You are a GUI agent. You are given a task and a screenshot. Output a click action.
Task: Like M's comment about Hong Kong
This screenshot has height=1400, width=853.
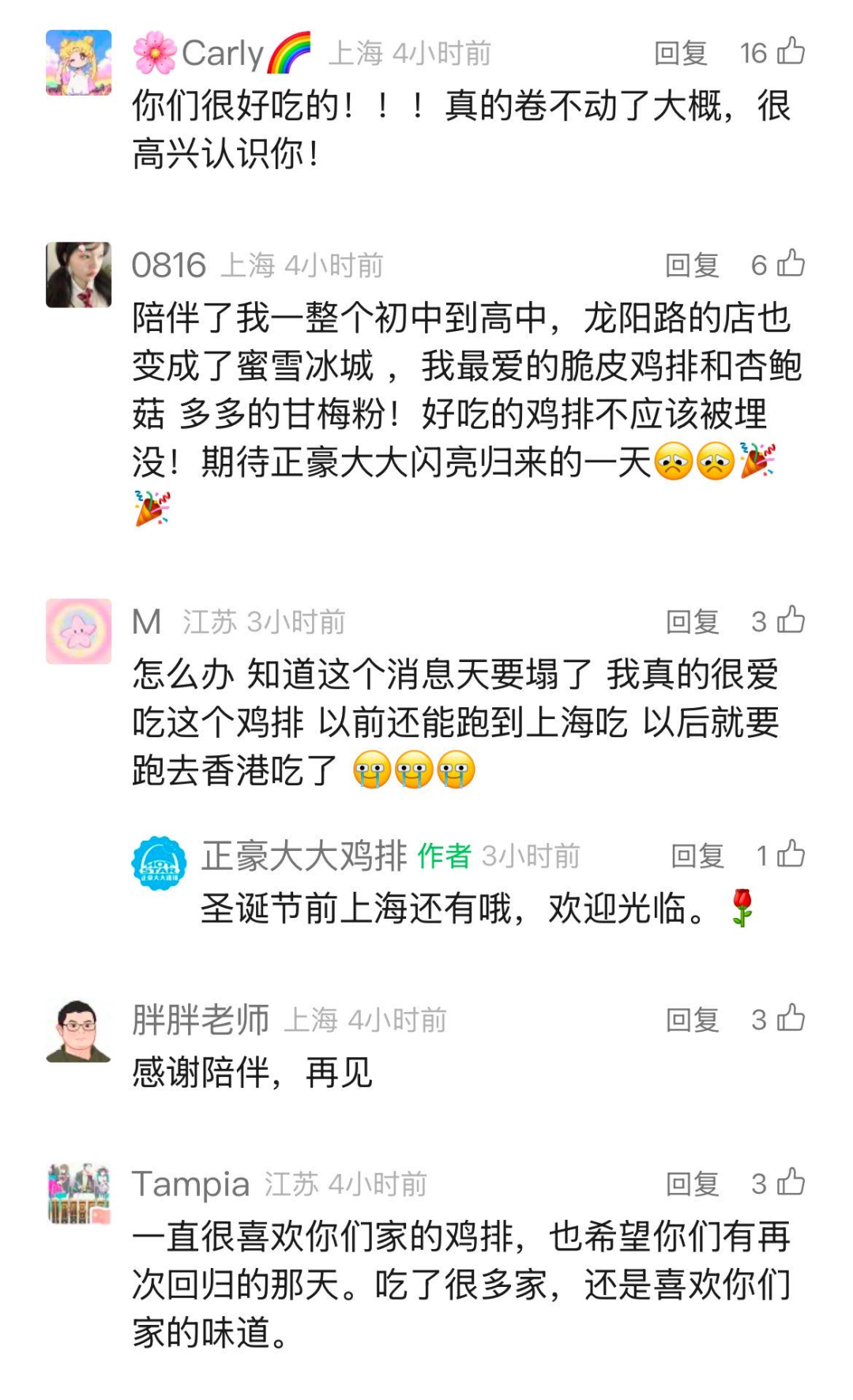tap(791, 620)
